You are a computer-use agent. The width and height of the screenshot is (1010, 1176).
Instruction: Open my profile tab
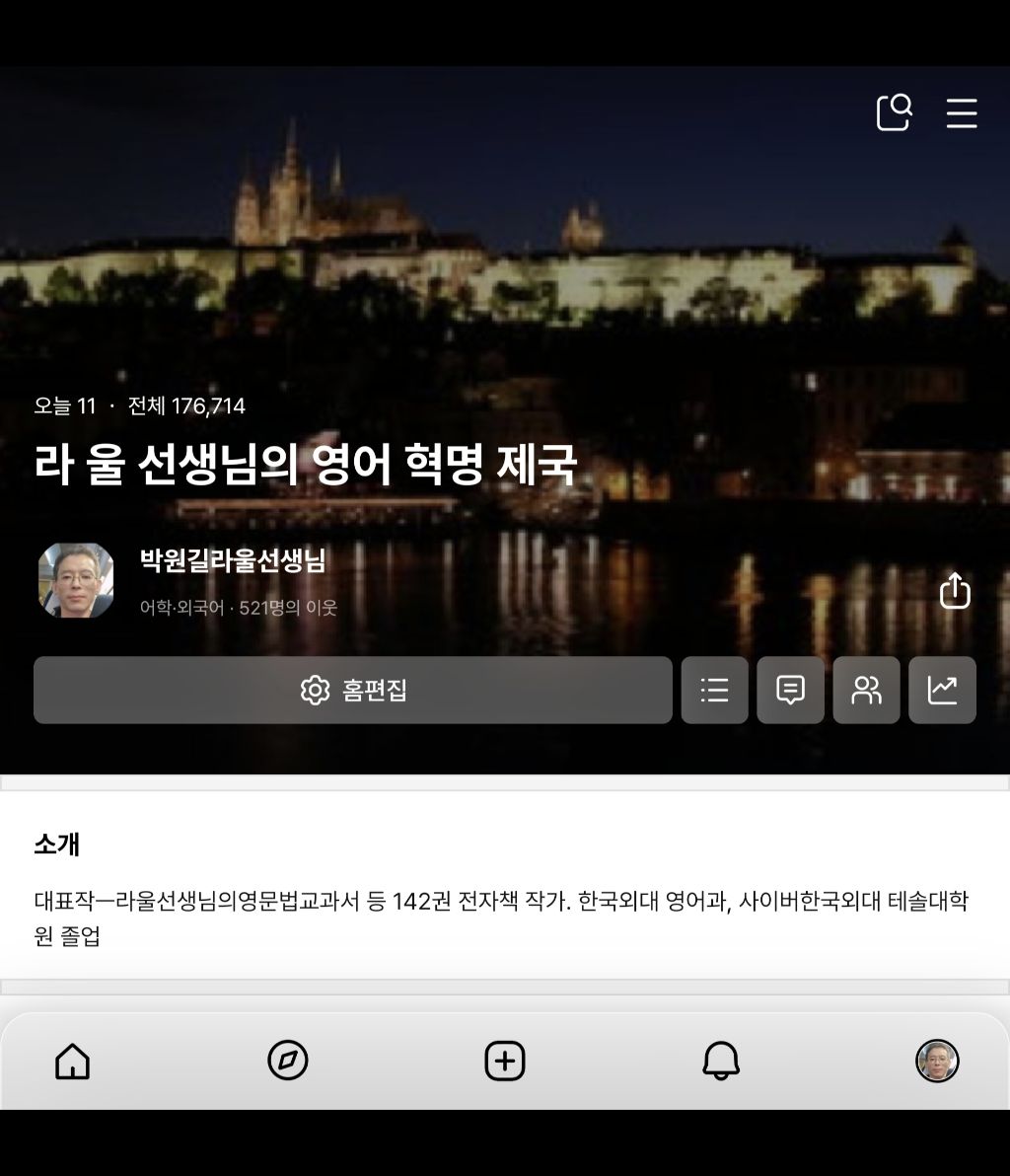tap(937, 1061)
